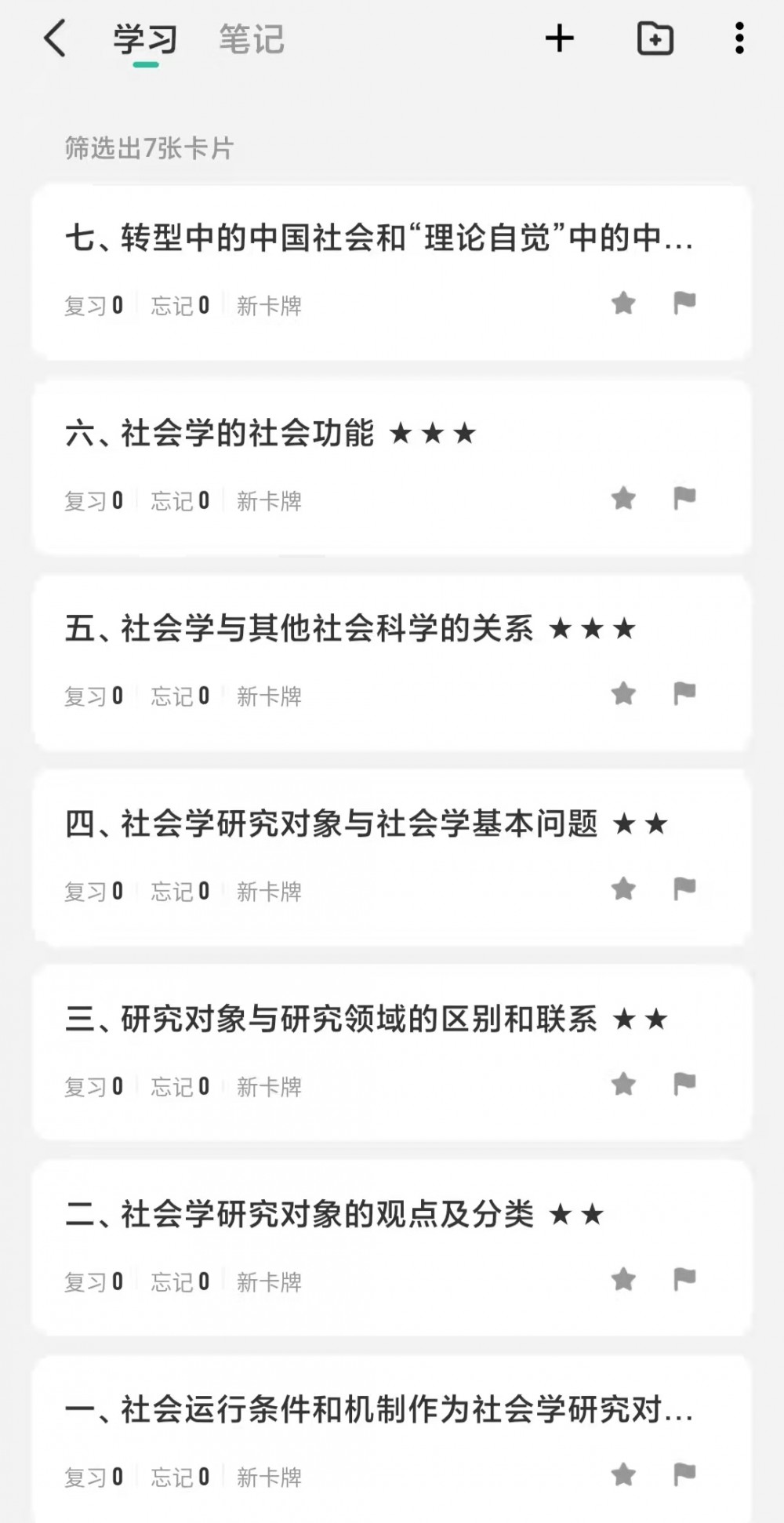This screenshot has width=784, height=1523.
Task: Open card 五、社会学与其他社会科学的关系
Action: [392, 663]
